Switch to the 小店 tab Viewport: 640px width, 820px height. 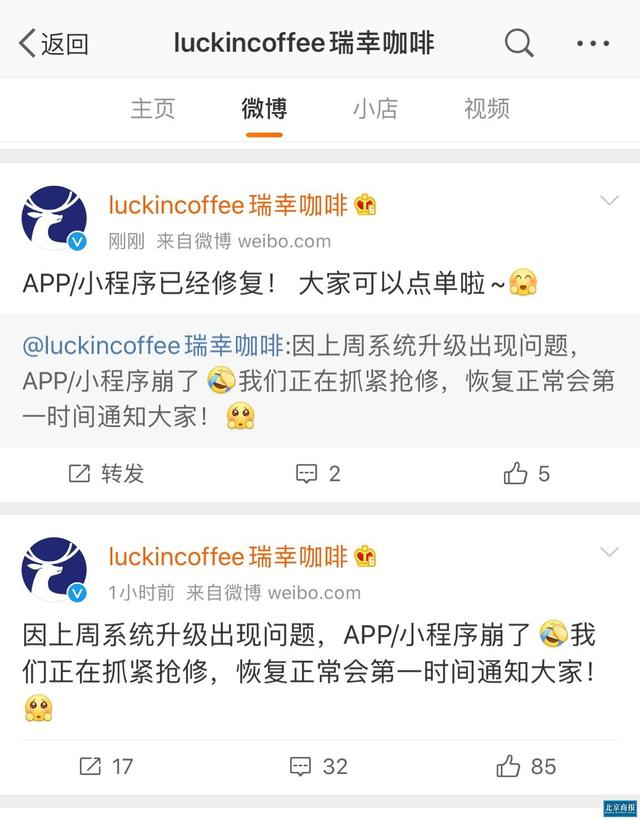click(x=375, y=108)
